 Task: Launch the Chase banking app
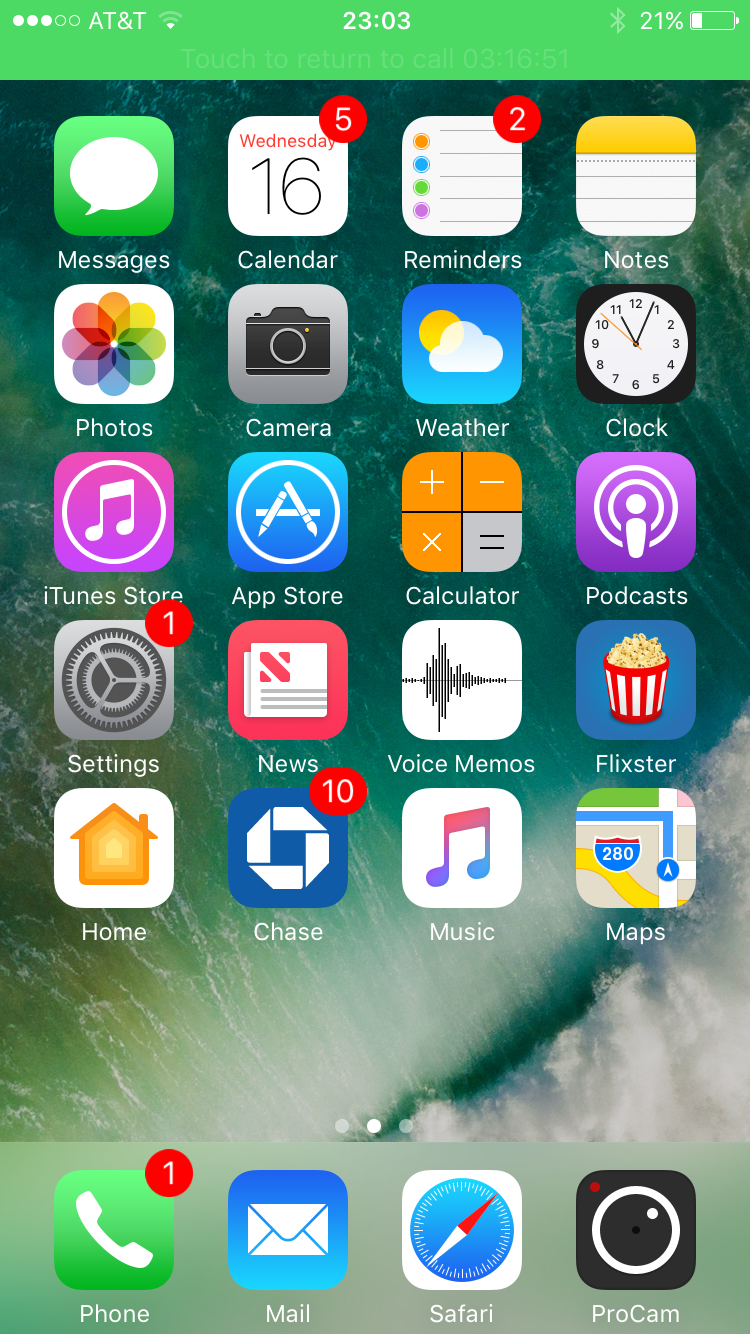pyautogui.click(x=288, y=848)
